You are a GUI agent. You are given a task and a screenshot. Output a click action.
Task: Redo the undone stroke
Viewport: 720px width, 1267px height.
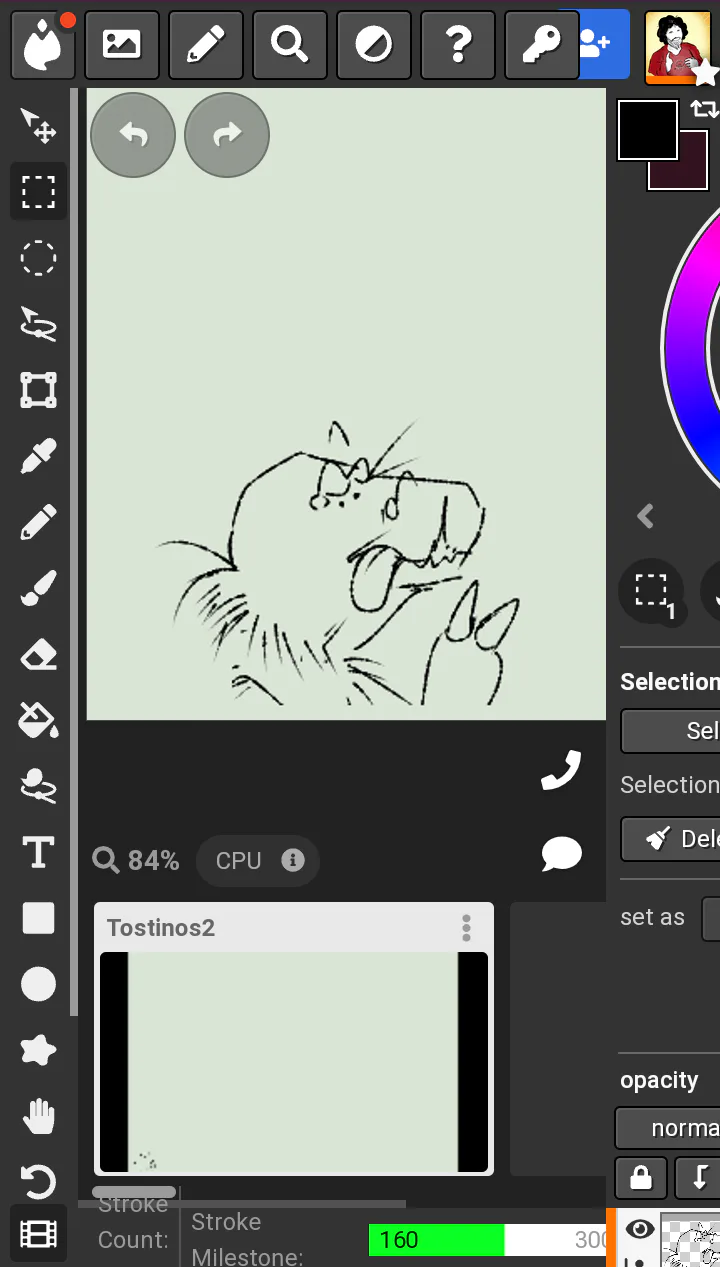[227, 135]
